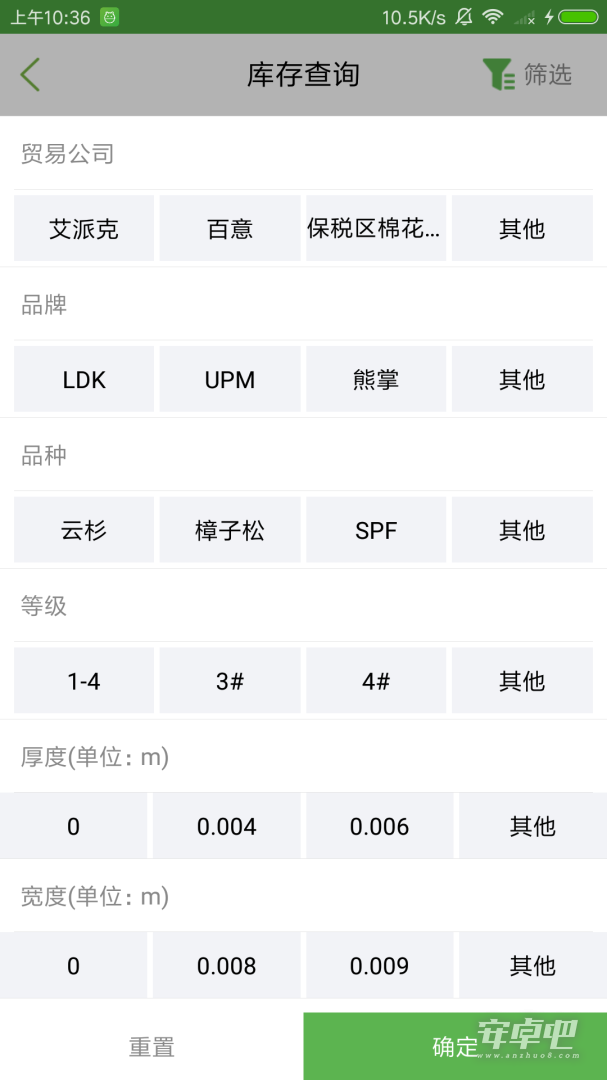Tap 其他 under 品牌
This screenshot has height=1080, width=607.
522,379
